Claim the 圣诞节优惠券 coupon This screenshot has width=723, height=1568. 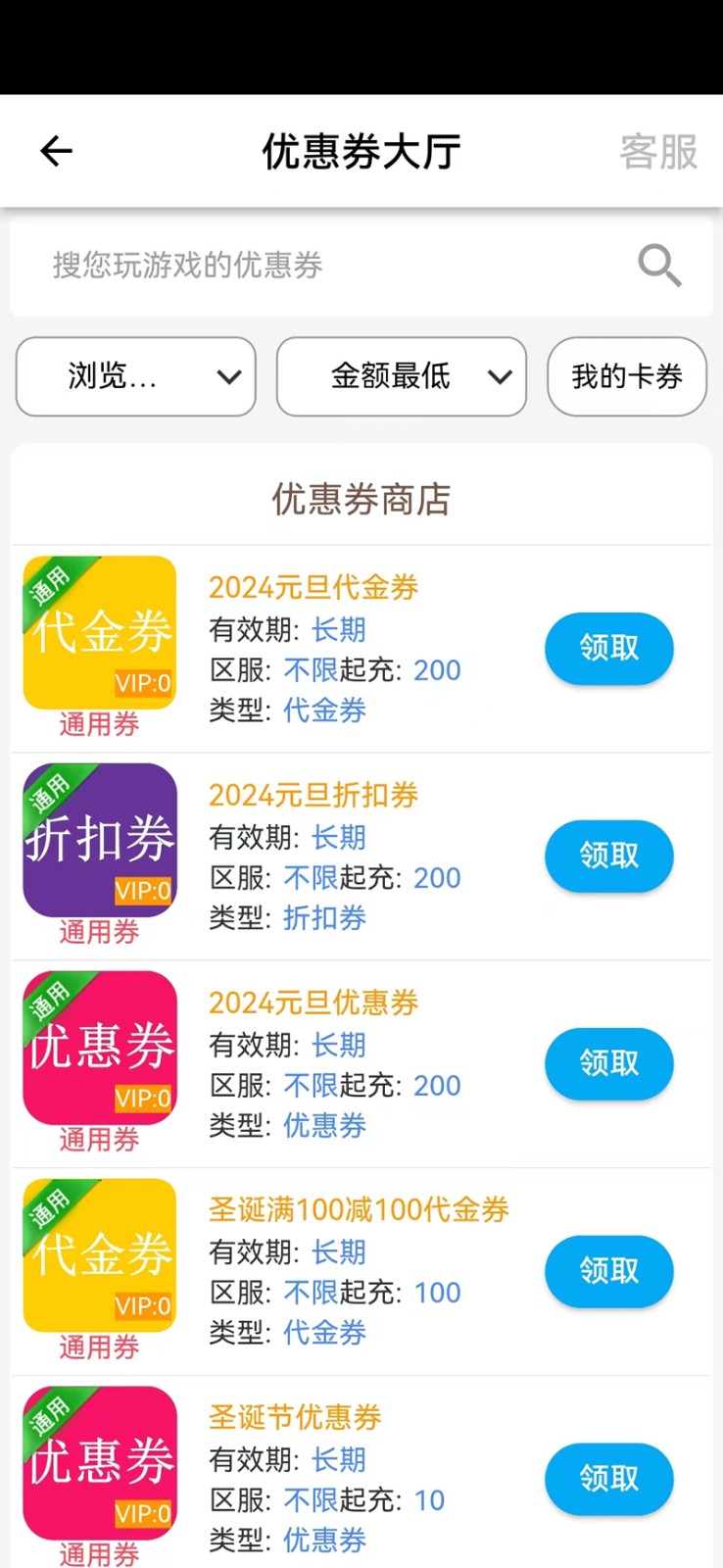(609, 1478)
